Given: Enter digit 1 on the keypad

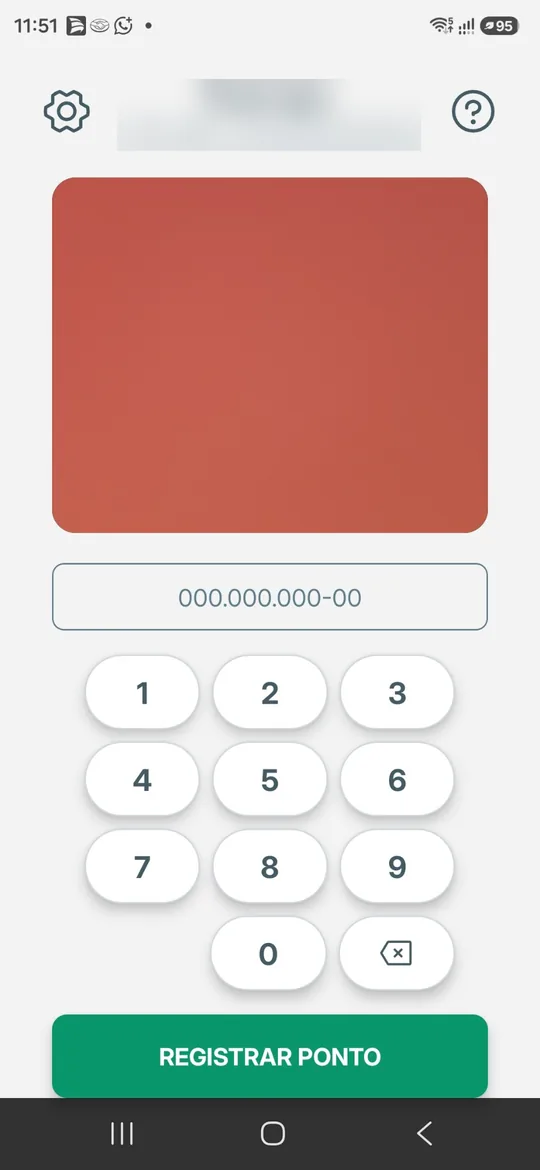Looking at the screenshot, I should tap(142, 693).
